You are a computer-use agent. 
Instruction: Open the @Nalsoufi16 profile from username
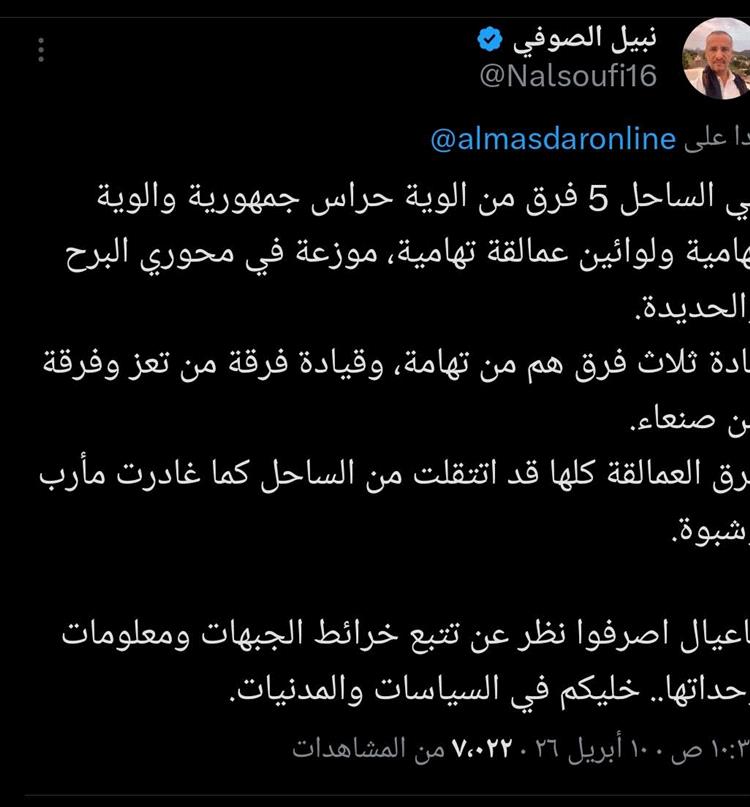(569, 77)
